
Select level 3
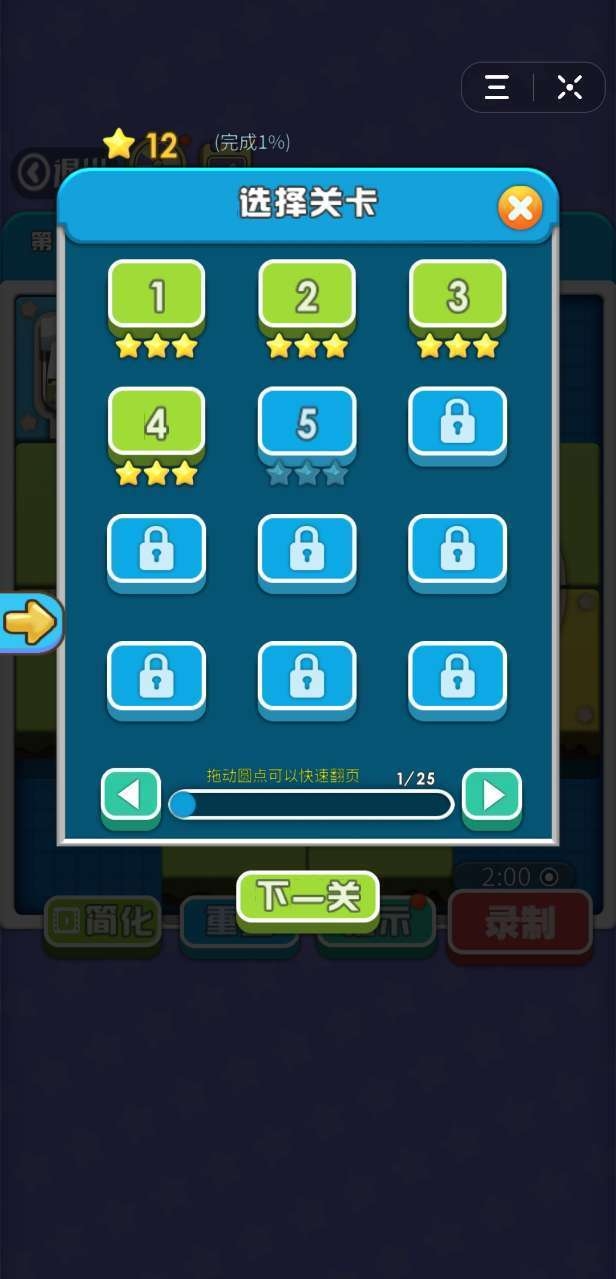click(458, 296)
